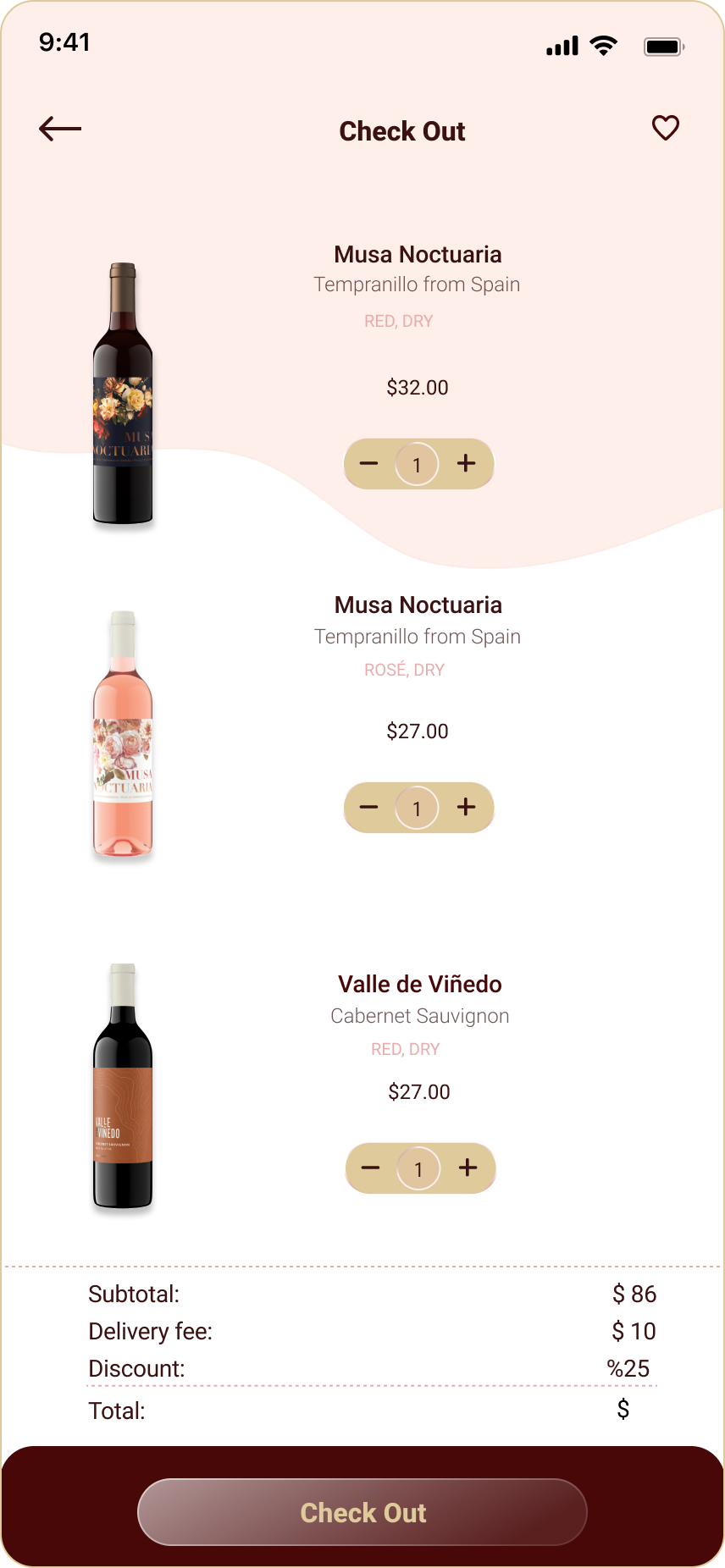This screenshot has width=725, height=1568.
Task: Click the back arrow icon
Action: pos(60,129)
